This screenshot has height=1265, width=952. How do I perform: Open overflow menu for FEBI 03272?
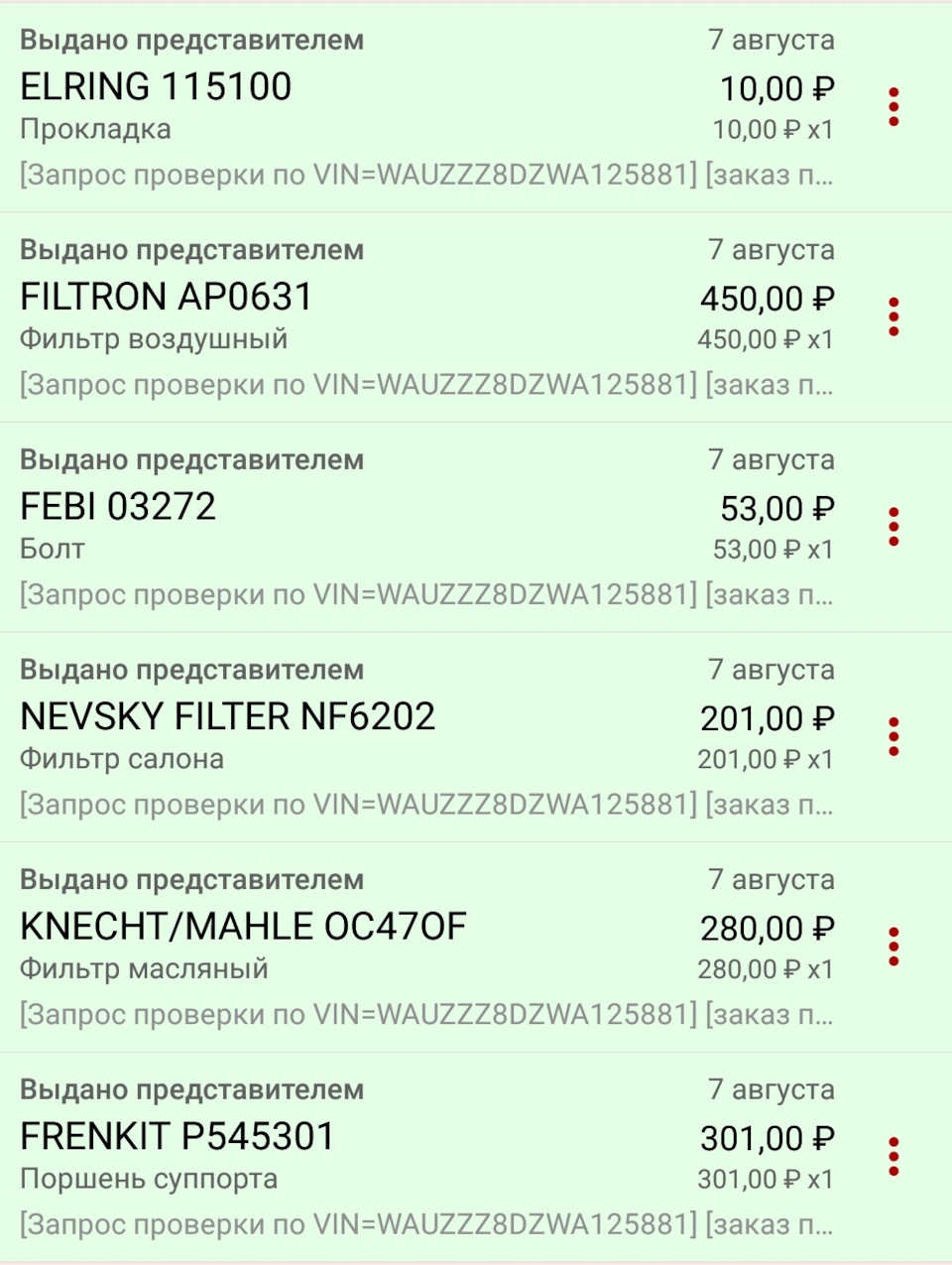pyautogui.click(x=893, y=527)
